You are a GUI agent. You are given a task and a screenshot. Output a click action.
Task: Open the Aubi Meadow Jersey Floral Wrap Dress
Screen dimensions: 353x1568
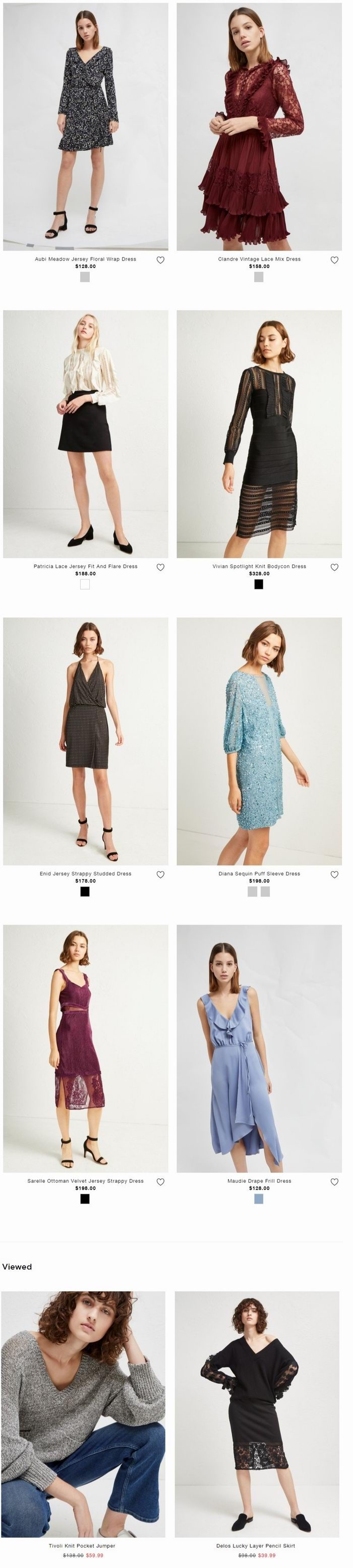pos(85,258)
